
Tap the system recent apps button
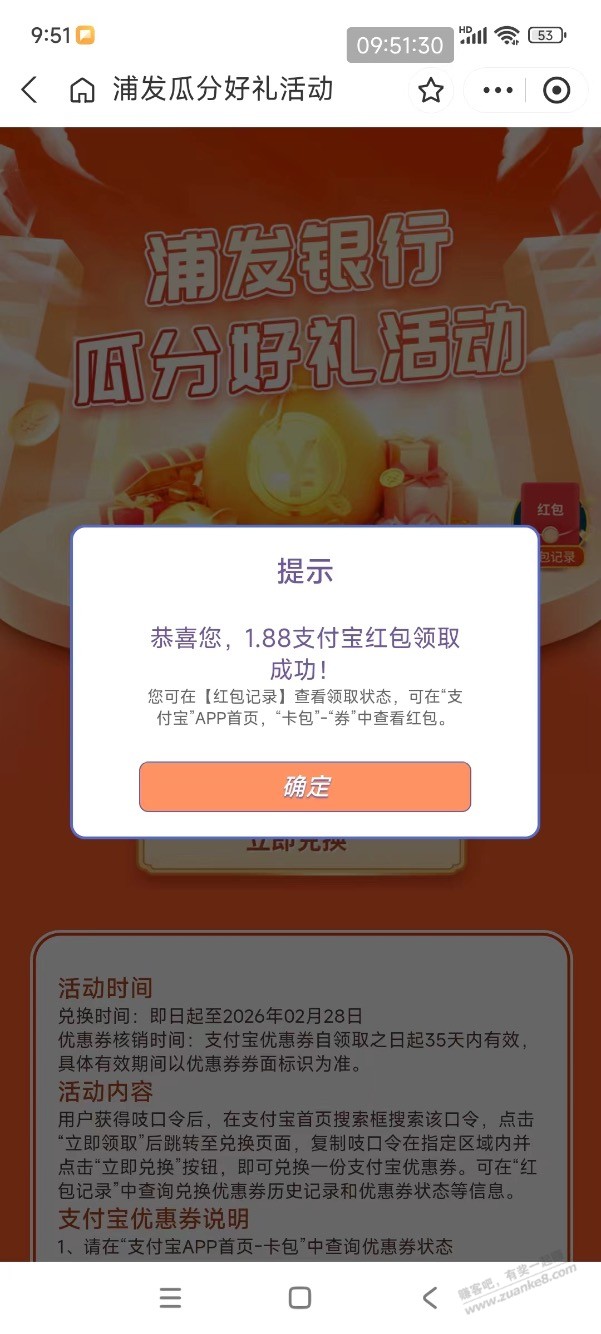[170, 1298]
